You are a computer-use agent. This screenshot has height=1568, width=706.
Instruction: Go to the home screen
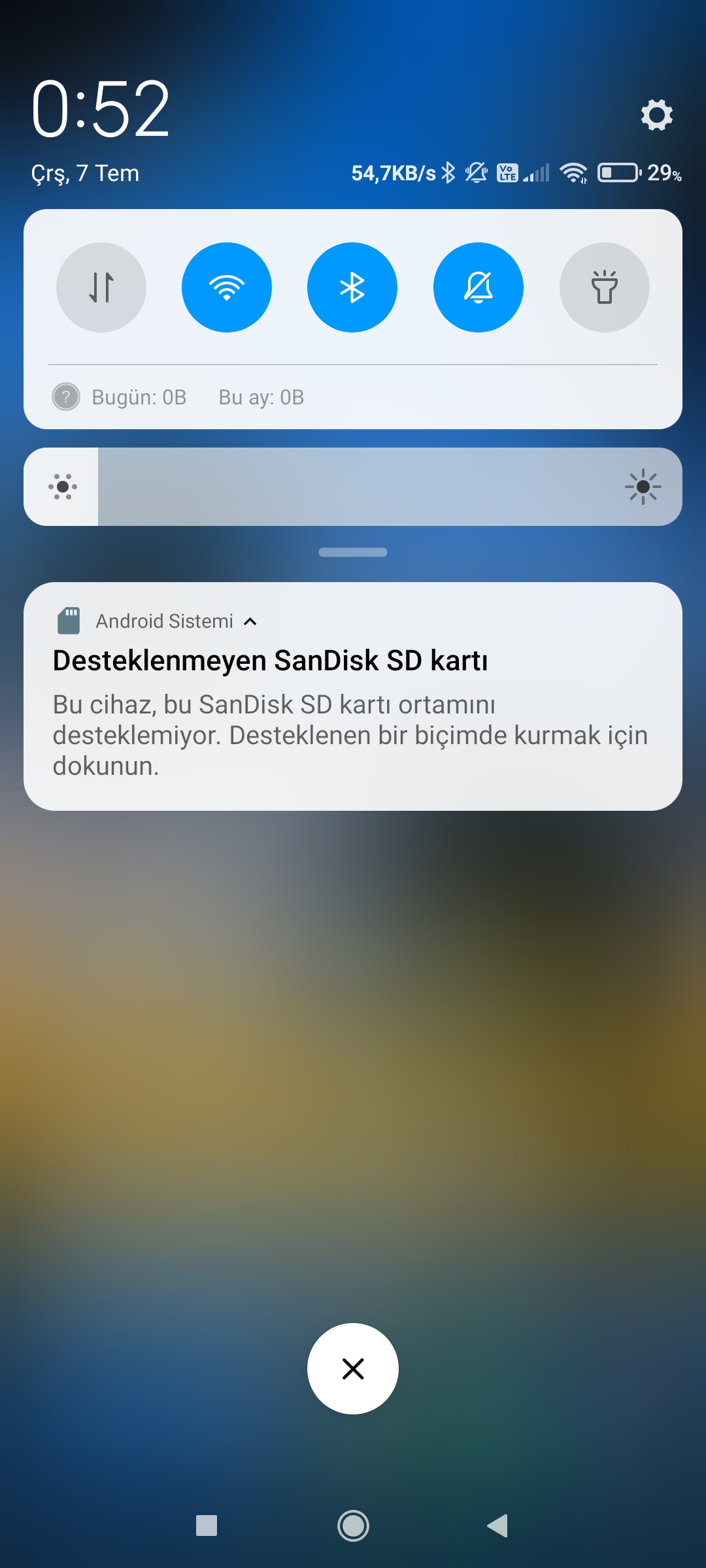tap(353, 1526)
